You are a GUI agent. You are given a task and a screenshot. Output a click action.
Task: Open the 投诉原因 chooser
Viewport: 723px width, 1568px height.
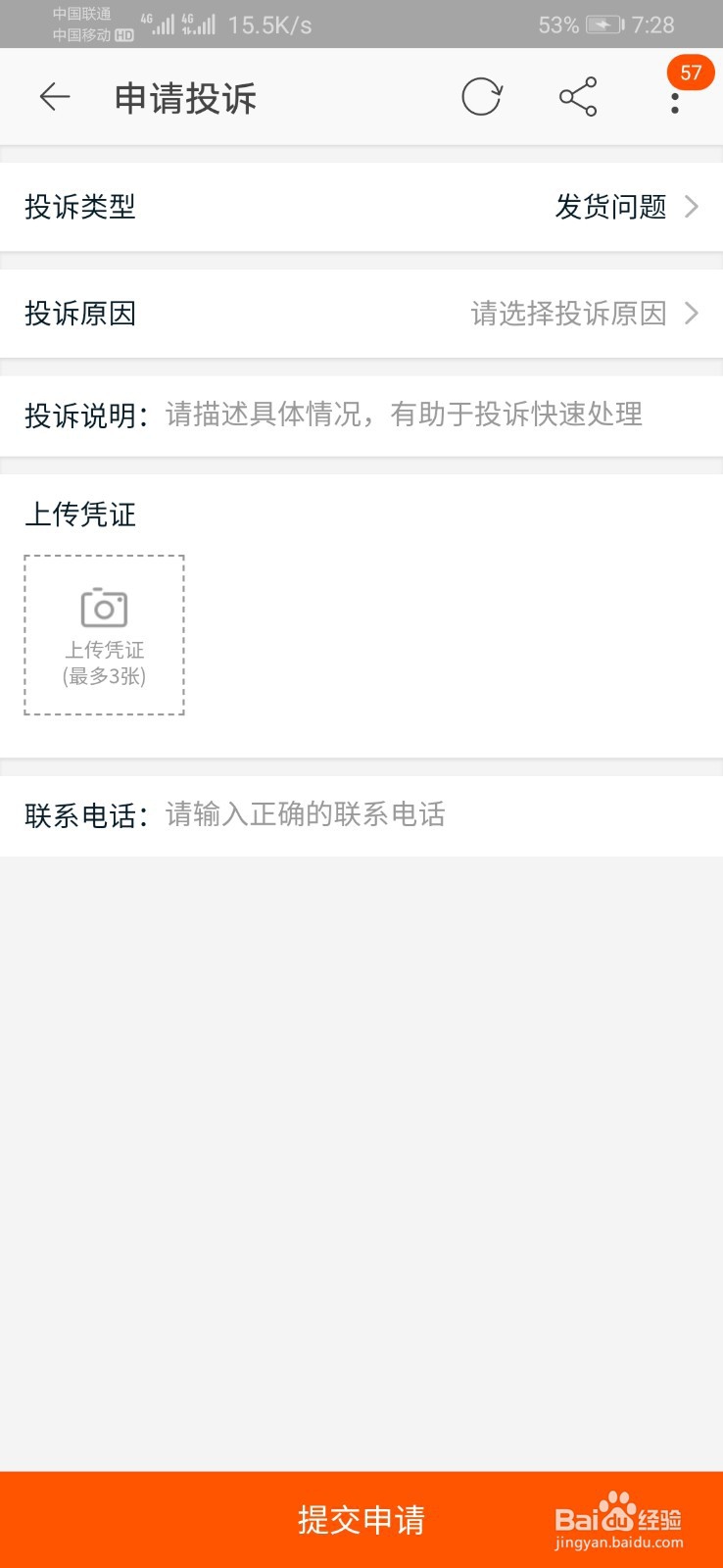[x=361, y=314]
